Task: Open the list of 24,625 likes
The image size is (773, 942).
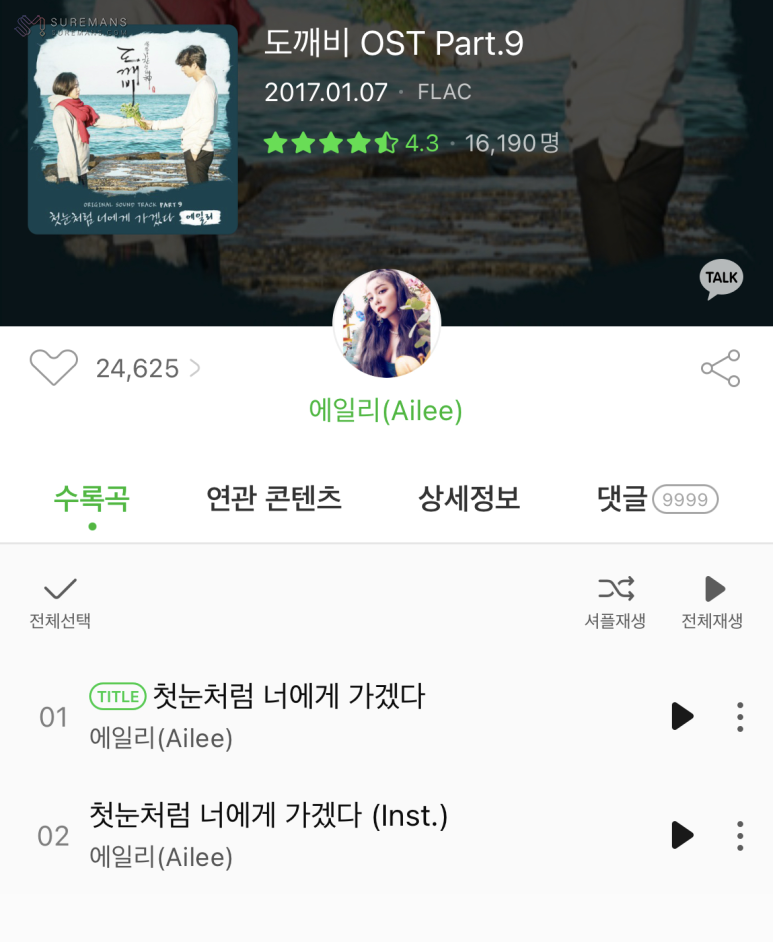Action: [x=147, y=369]
